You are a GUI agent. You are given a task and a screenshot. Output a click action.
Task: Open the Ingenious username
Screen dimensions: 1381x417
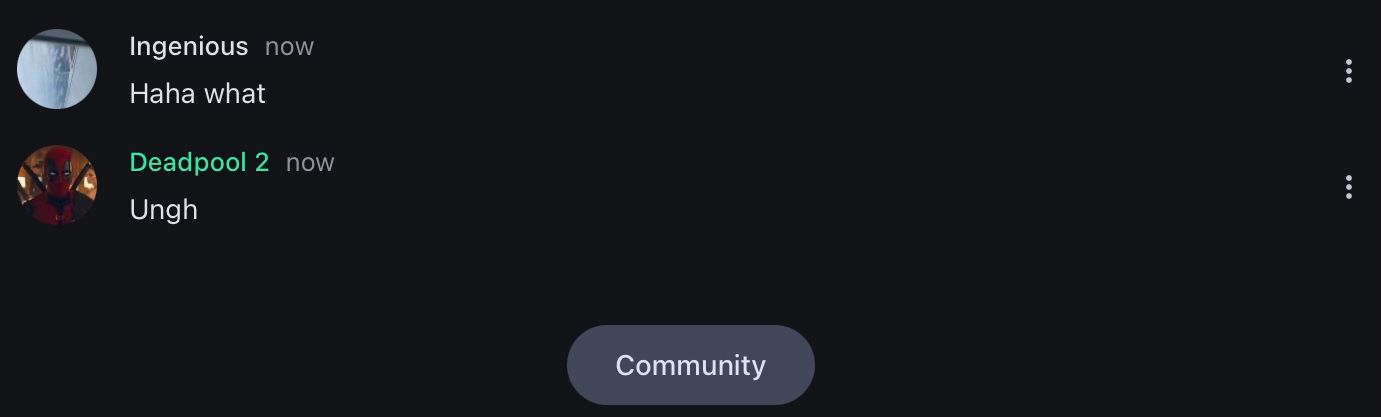[188, 46]
